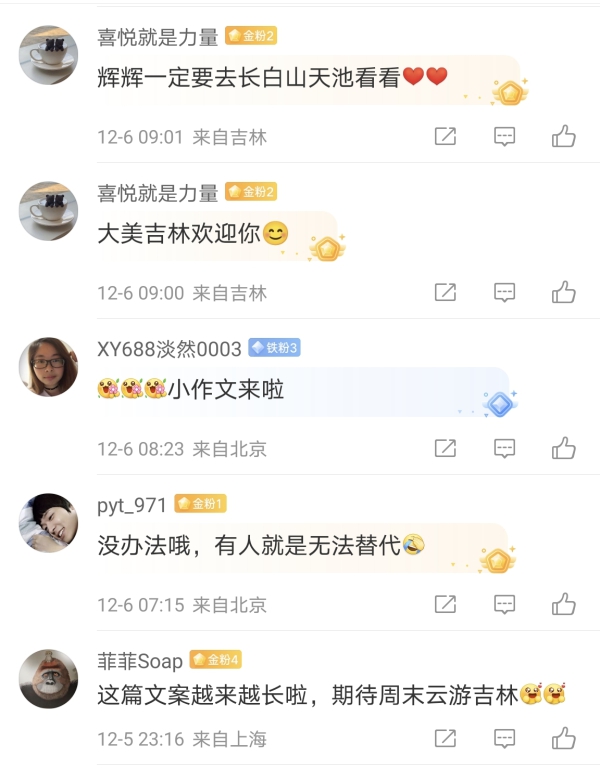Screen dimensions: 600x769
Task: View pyt_971's profile via username
Action: point(132,504)
